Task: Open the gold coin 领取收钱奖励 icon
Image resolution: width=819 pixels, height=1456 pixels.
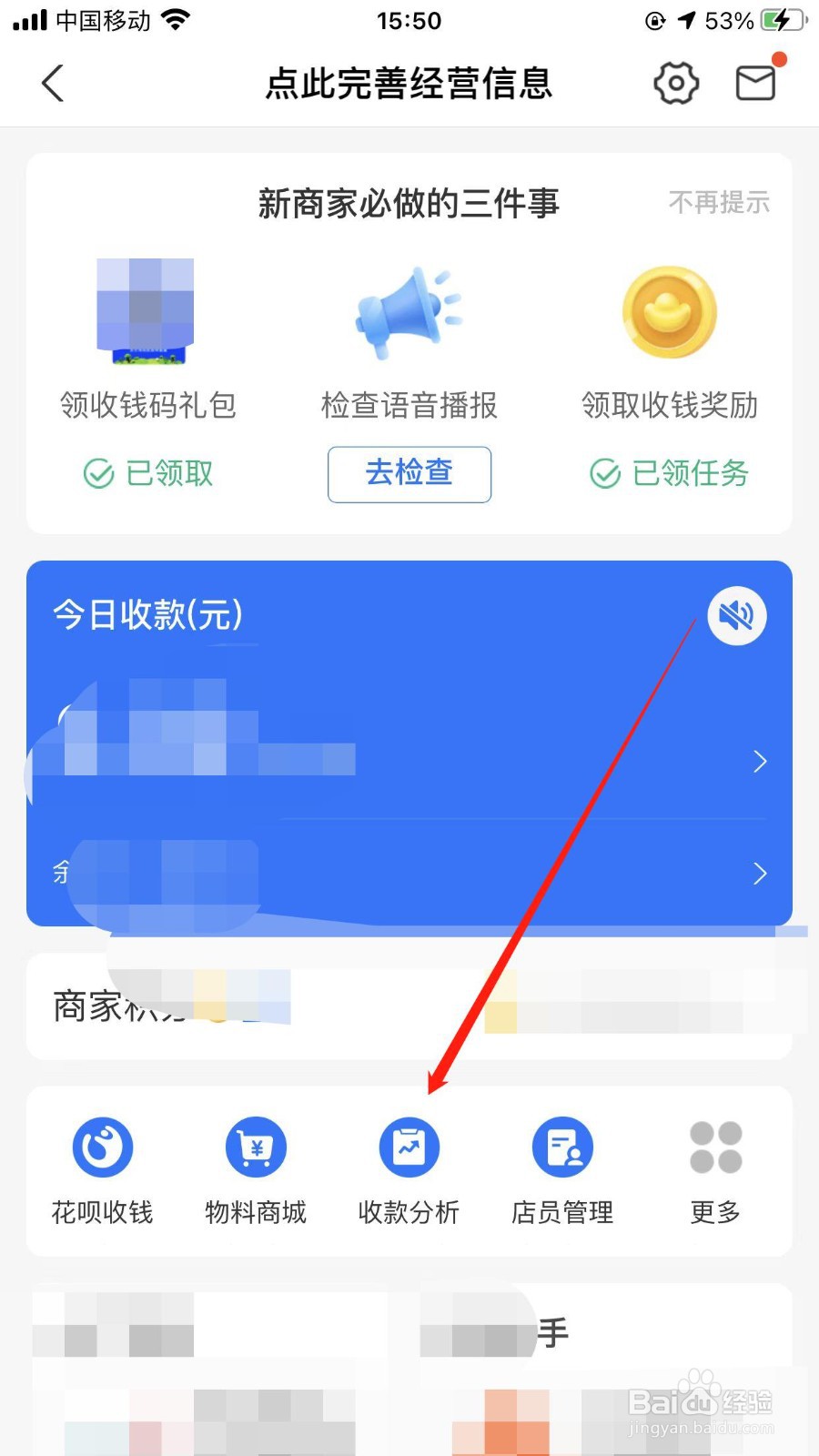Action: click(x=670, y=312)
